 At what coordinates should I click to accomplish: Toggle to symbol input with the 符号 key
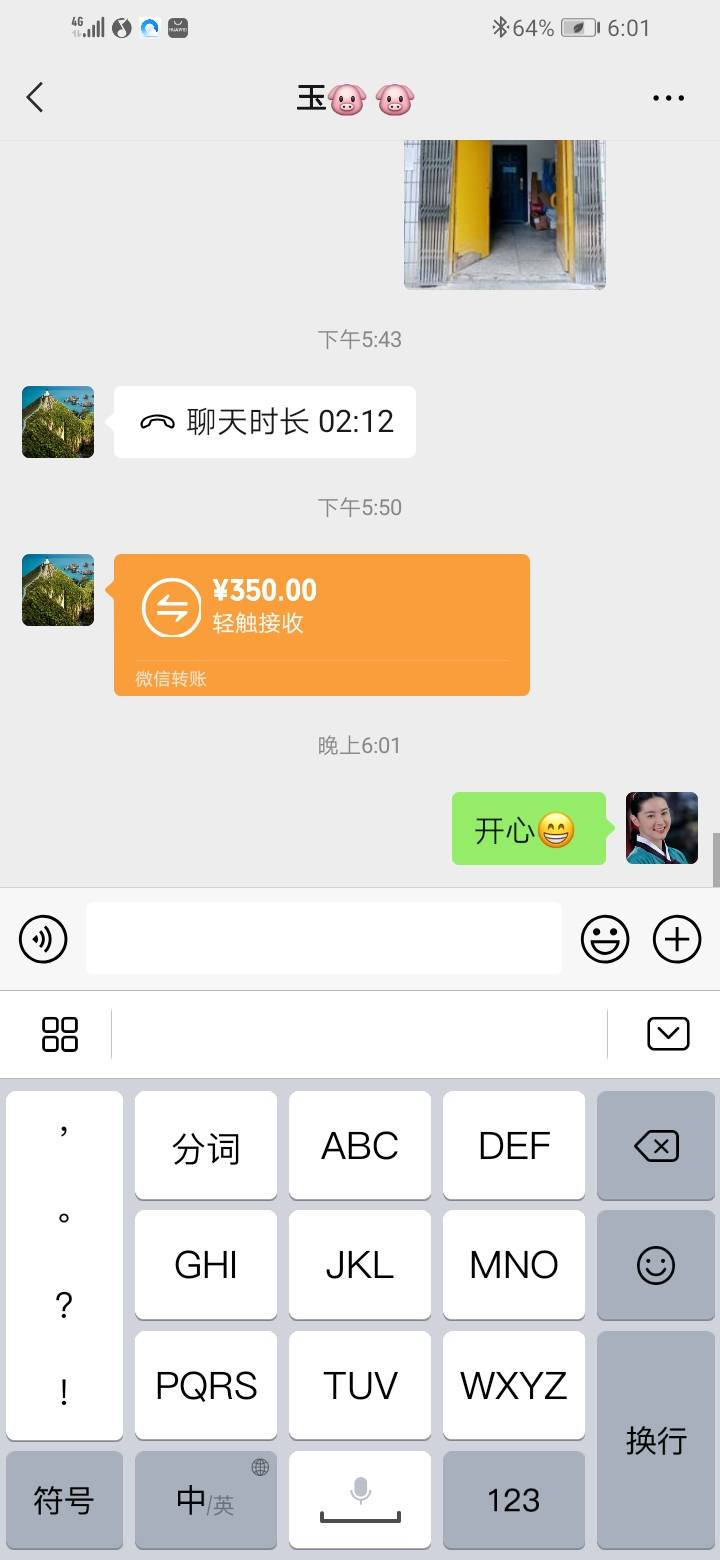click(64, 1500)
